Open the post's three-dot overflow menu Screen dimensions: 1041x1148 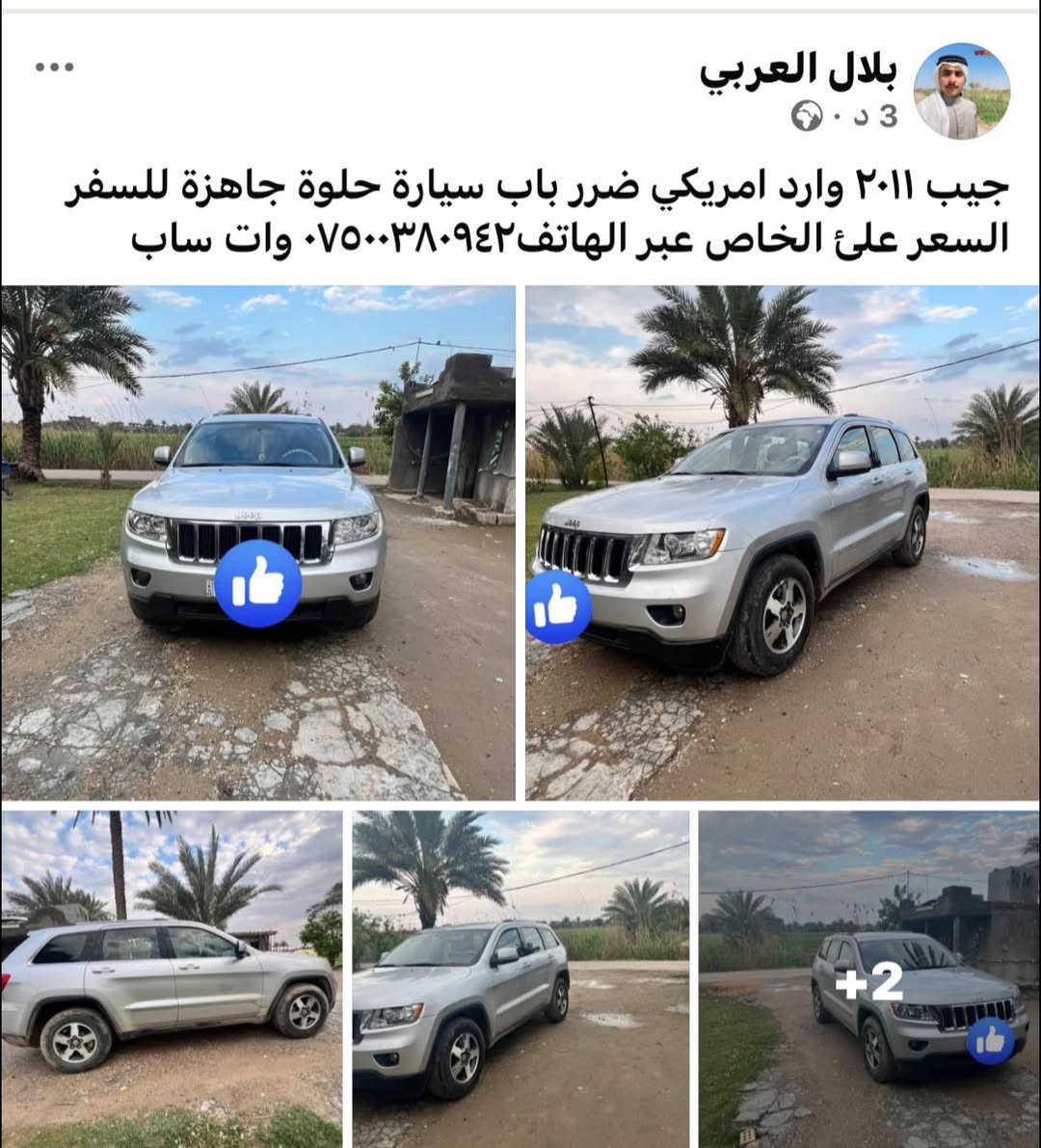point(54,67)
